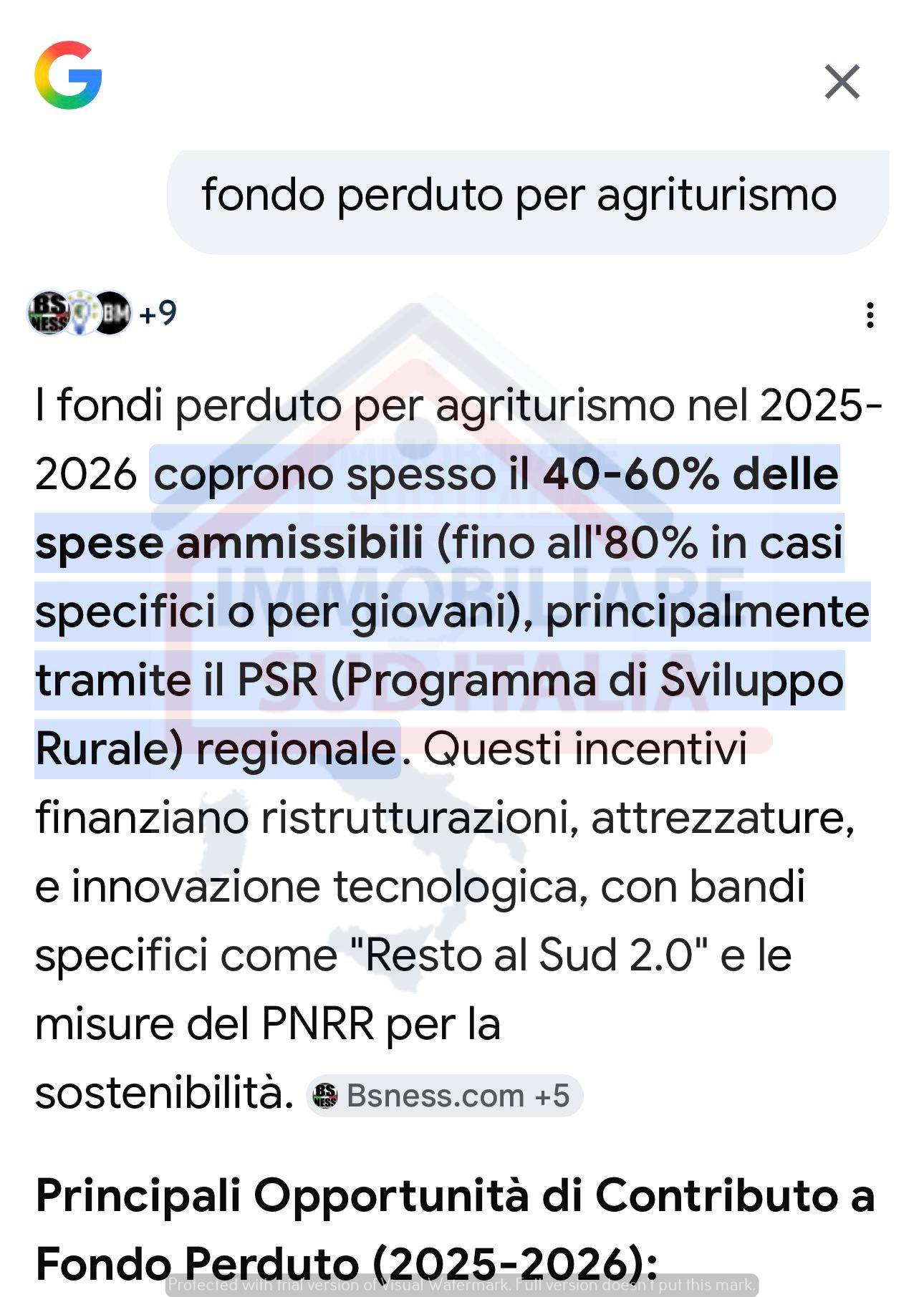
Task: Expand the +9 additional sources
Action: (x=159, y=313)
